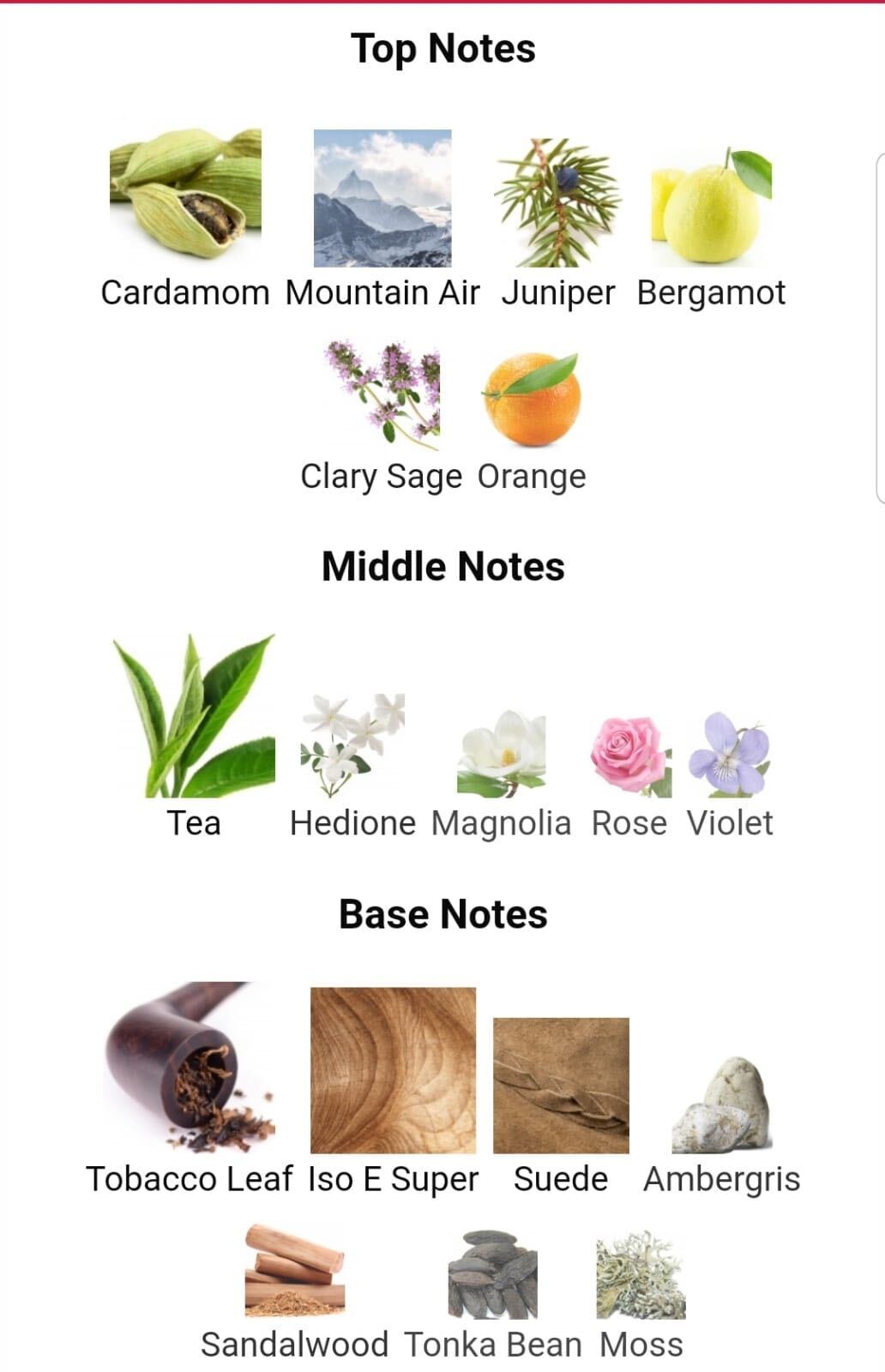
Task: Open the Violet note
Action: tap(730, 755)
